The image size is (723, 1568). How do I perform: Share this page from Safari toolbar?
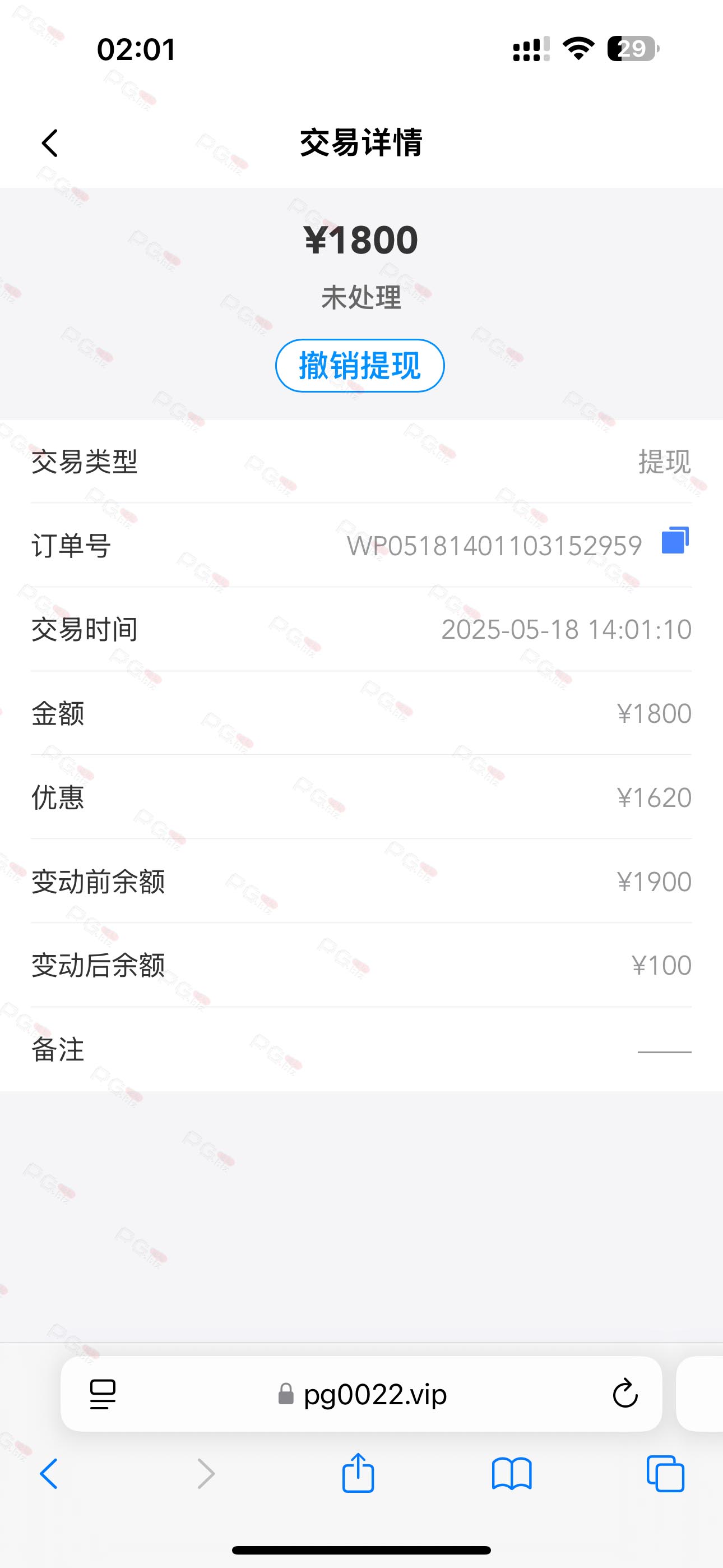coord(358,1473)
